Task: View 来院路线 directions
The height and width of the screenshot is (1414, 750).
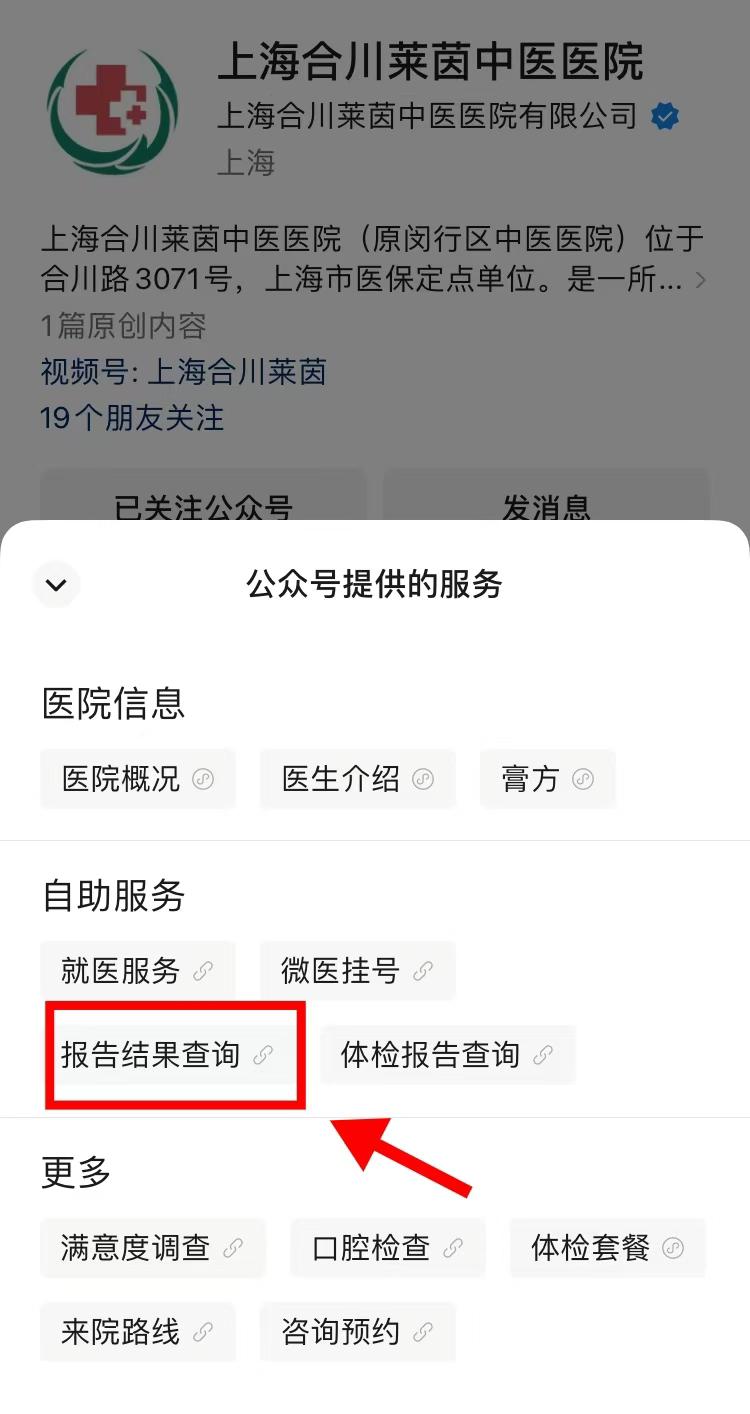Action: point(138,1331)
